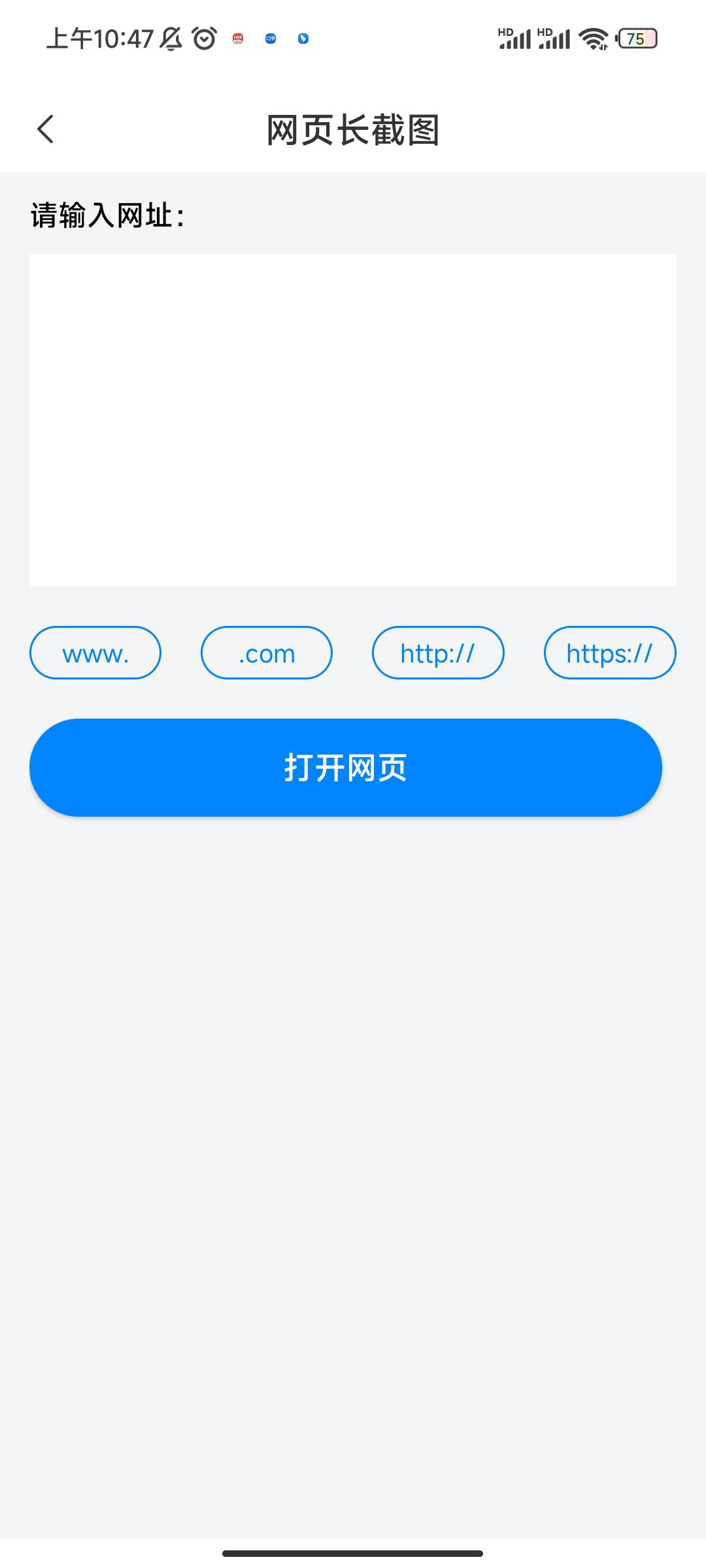
Task: Select the http:// prefix shortcut
Action: [438, 652]
